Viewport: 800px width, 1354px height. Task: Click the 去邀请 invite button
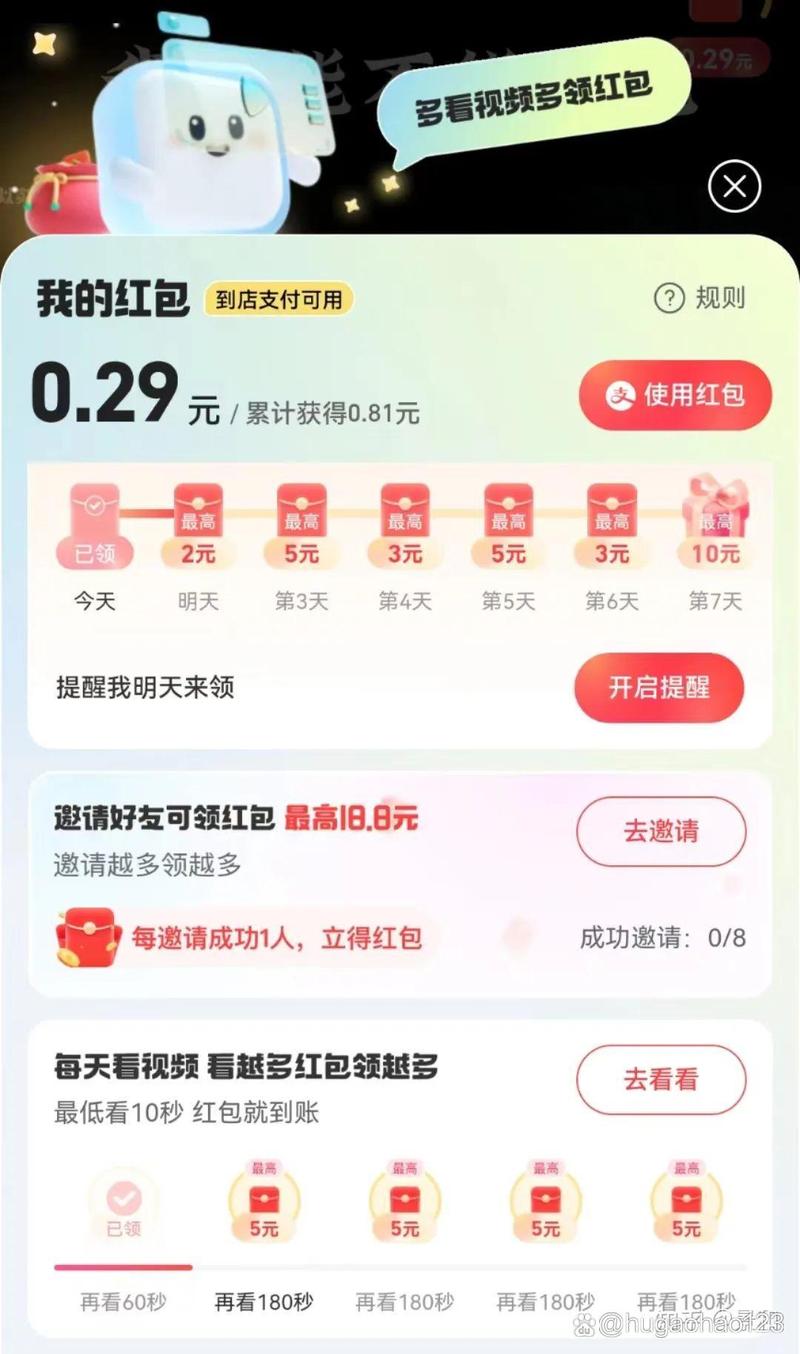point(660,831)
